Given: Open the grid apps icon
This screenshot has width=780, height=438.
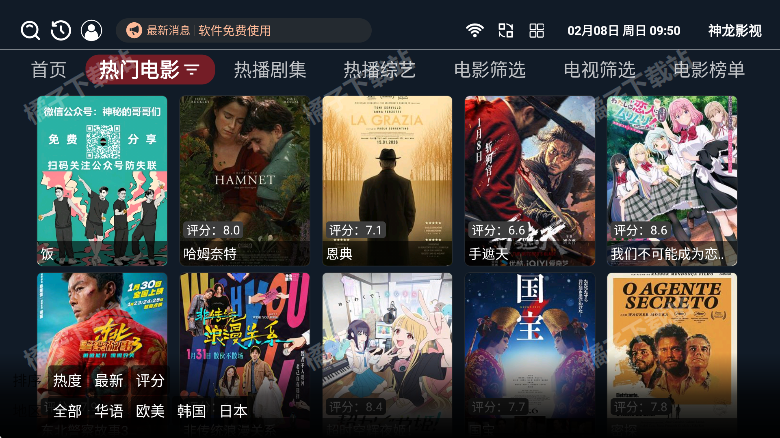Looking at the screenshot, I should (537, 30).
